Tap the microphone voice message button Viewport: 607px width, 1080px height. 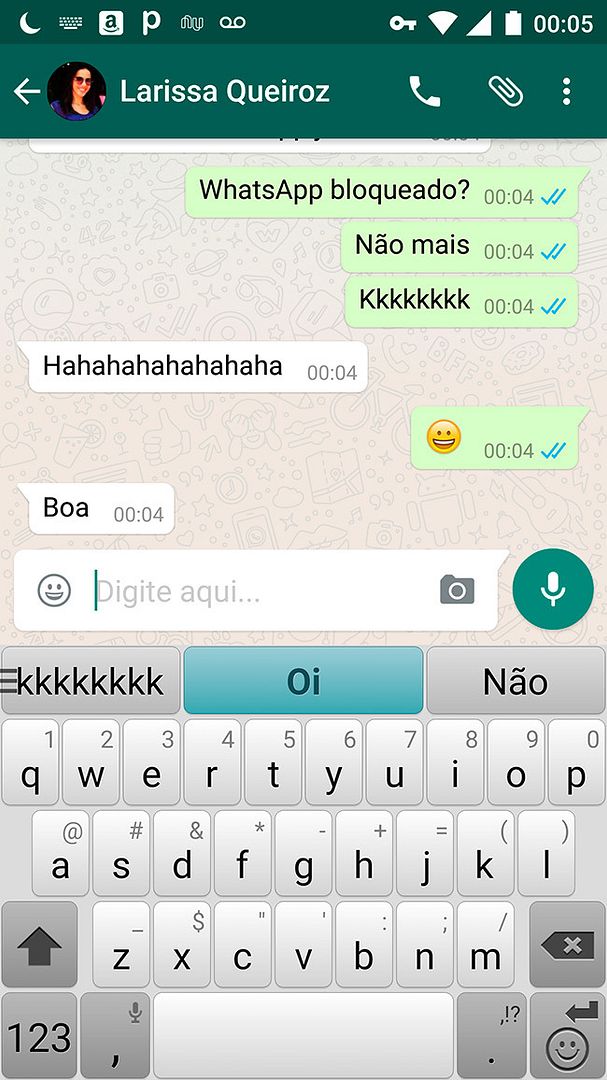pyautogui.click(x=553, y=589)
